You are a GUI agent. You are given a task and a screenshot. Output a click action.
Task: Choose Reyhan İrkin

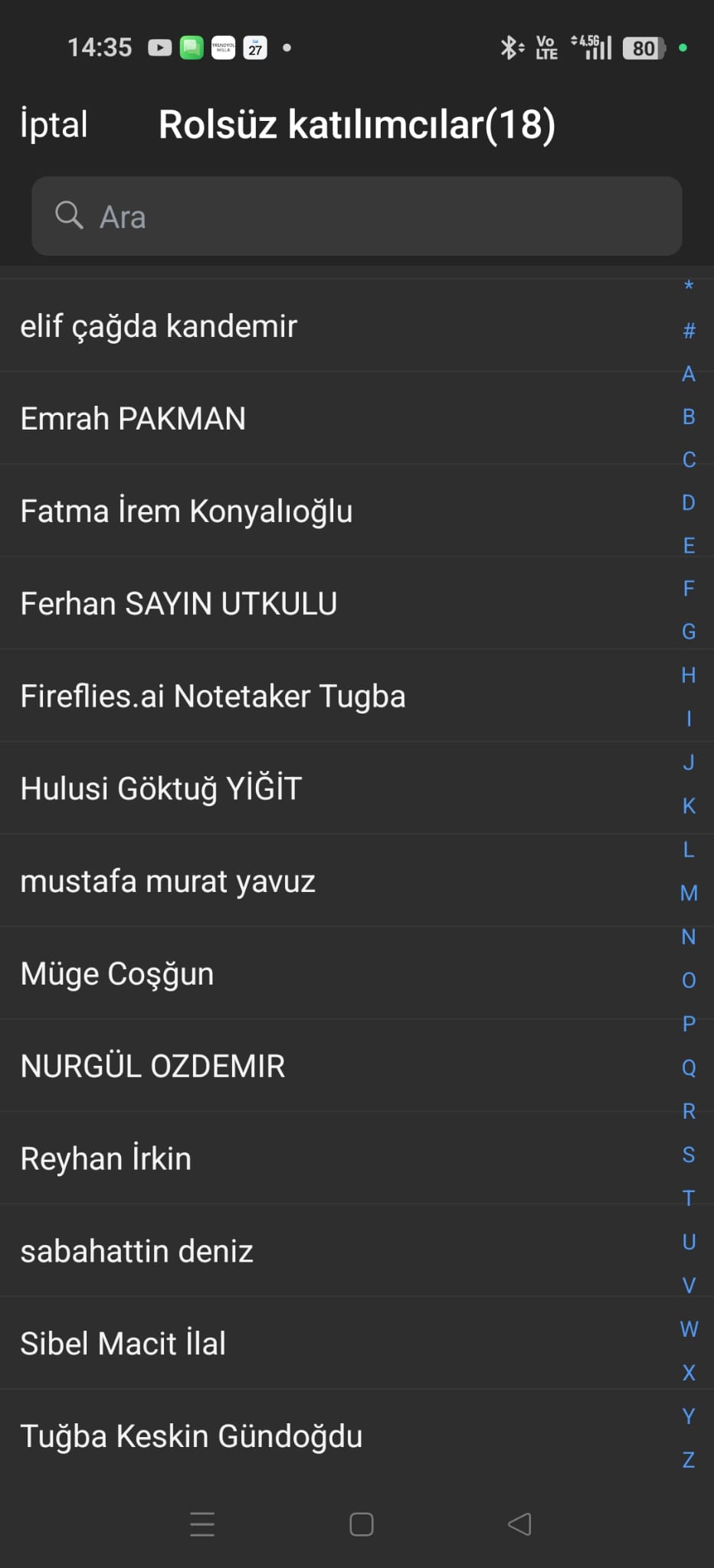106,1158
